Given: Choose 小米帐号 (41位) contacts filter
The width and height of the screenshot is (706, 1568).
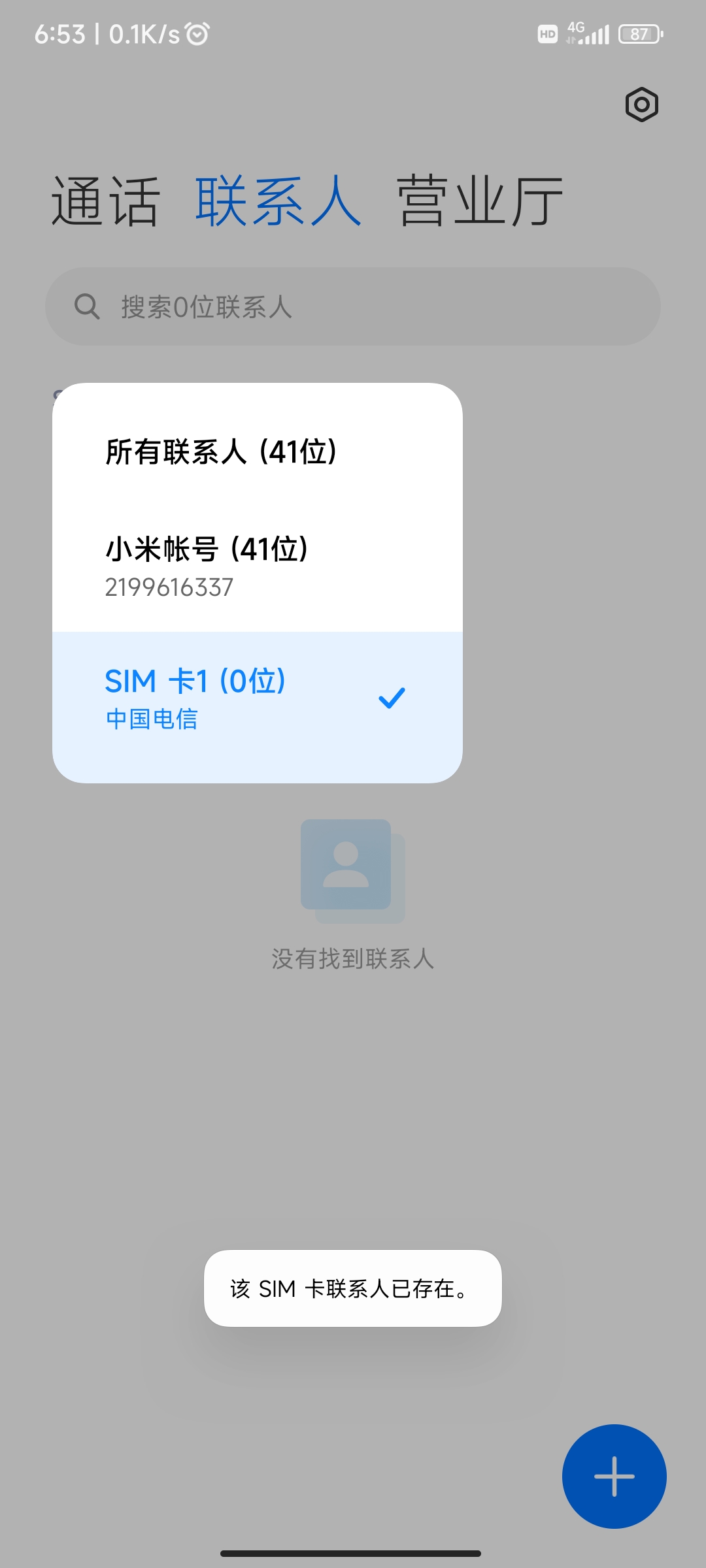Looking at the screenshot, I should [258, 566].
